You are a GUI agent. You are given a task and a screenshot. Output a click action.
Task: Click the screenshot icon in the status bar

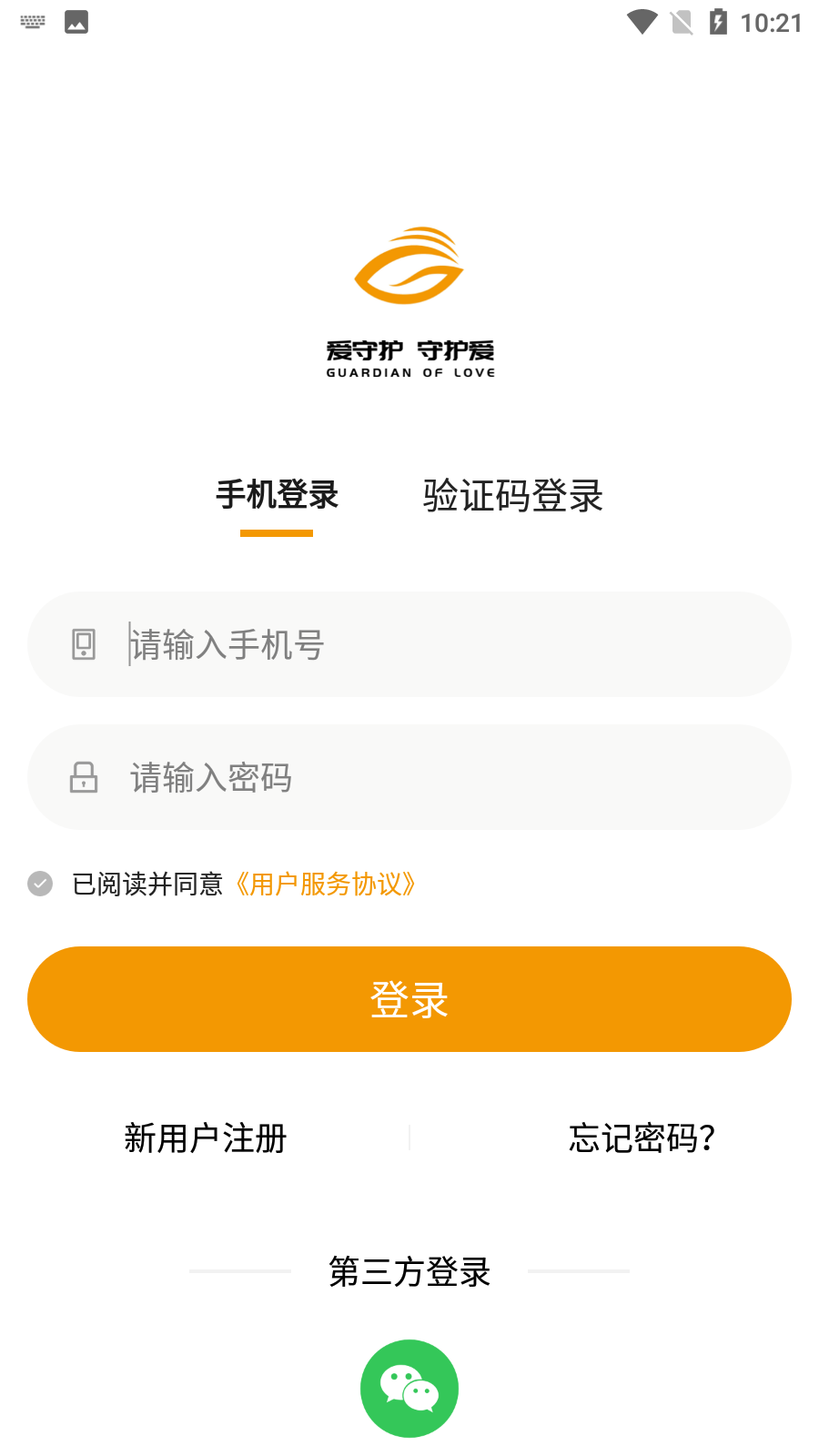click(76, 20)
